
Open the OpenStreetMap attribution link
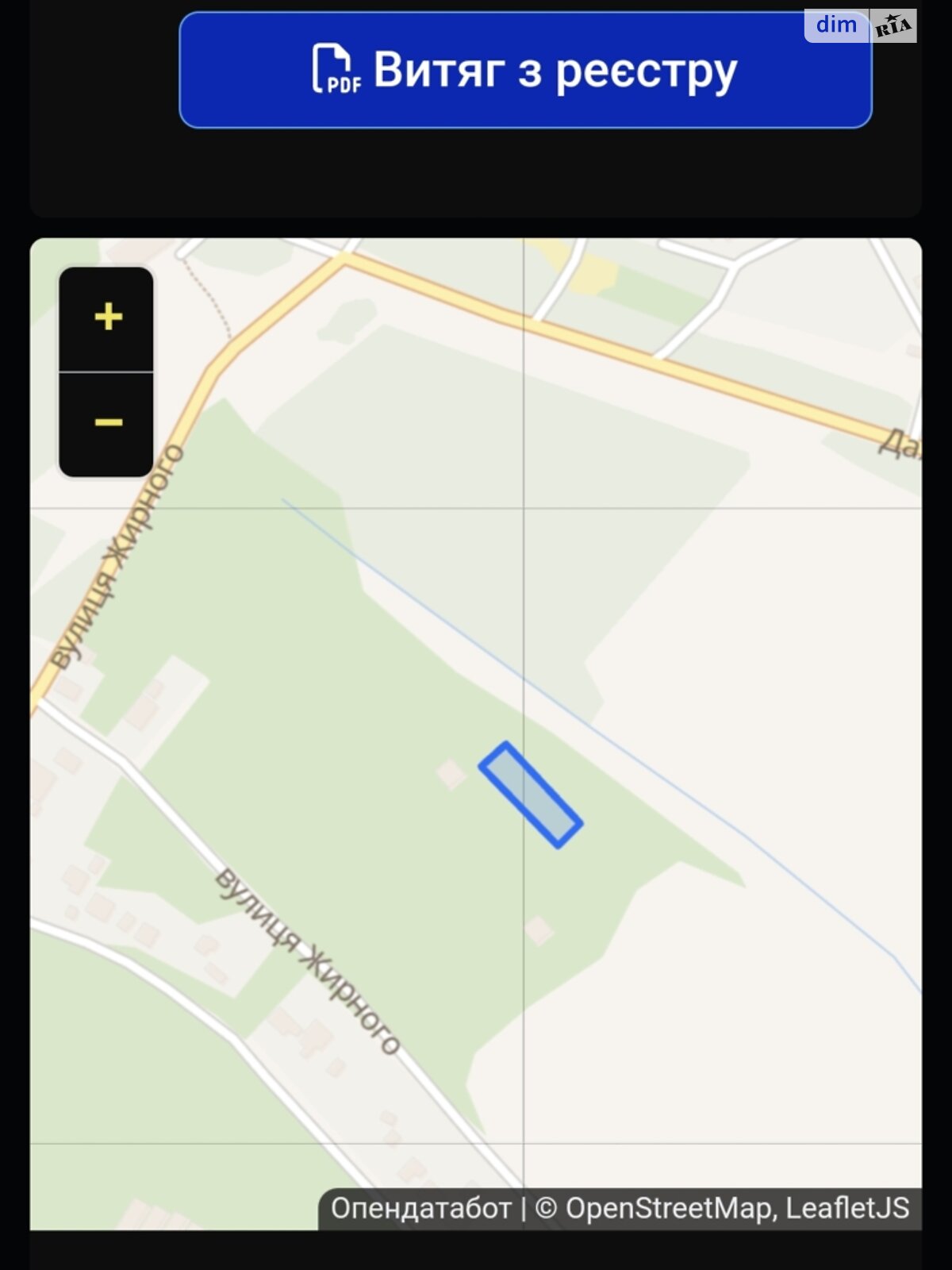pyautogui.click(x=667, y=1209)
